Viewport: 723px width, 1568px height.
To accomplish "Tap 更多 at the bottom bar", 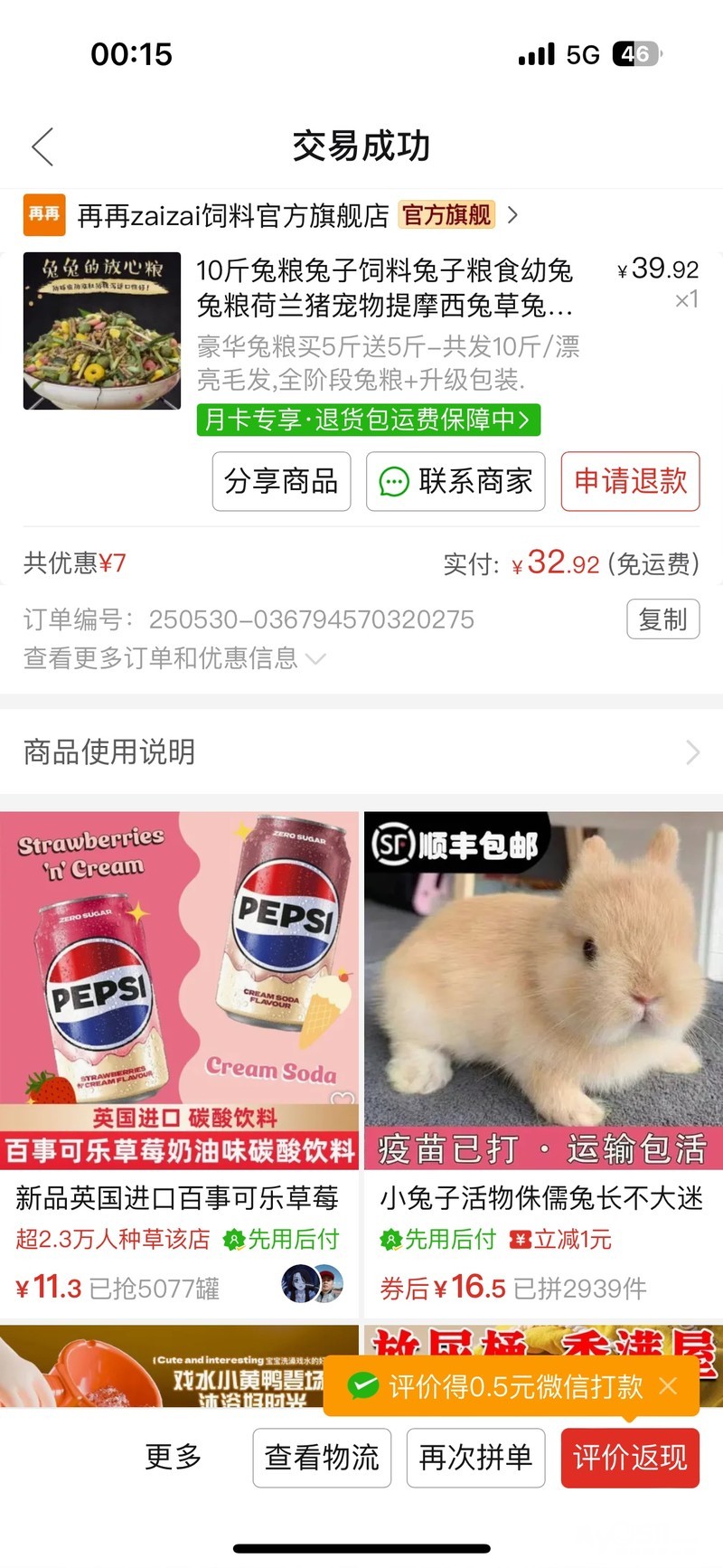I will pyautogui.click(x=174, y=1457).
